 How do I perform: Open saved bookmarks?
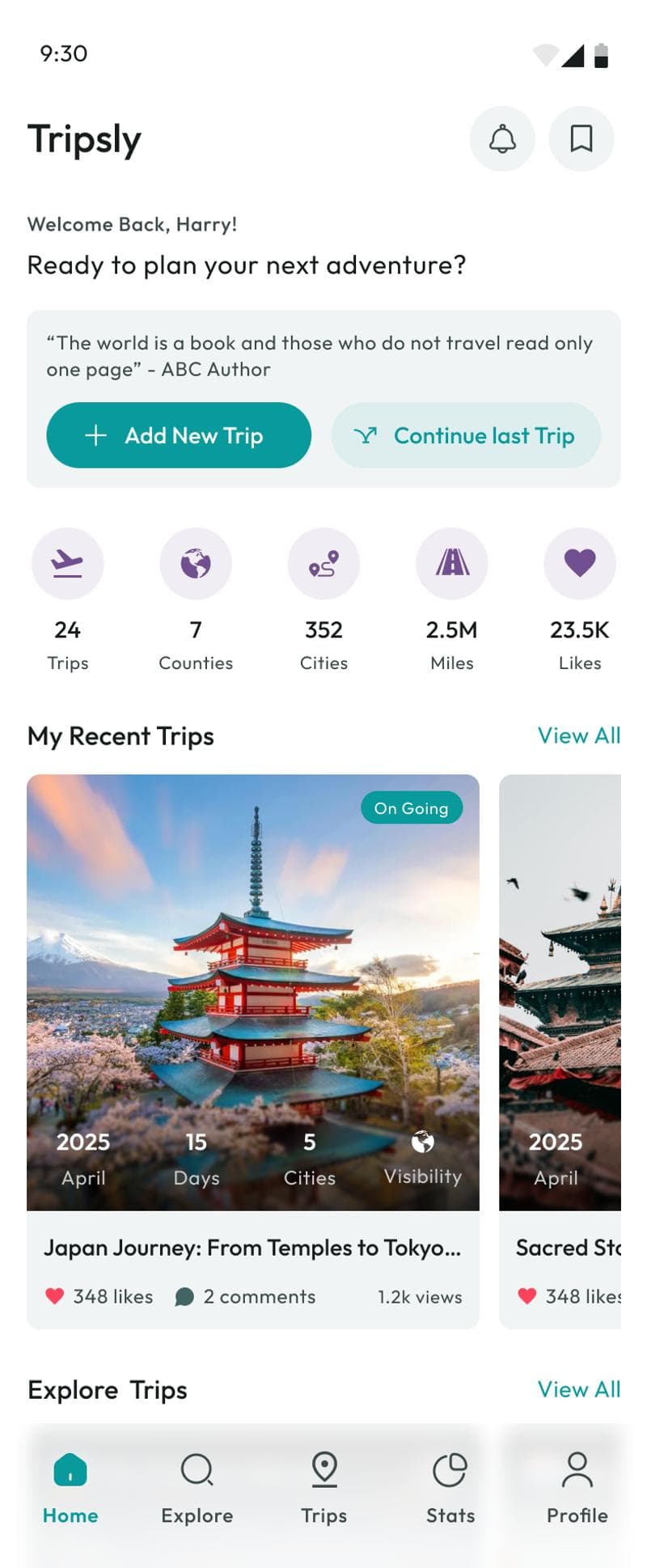pos(581,138)
